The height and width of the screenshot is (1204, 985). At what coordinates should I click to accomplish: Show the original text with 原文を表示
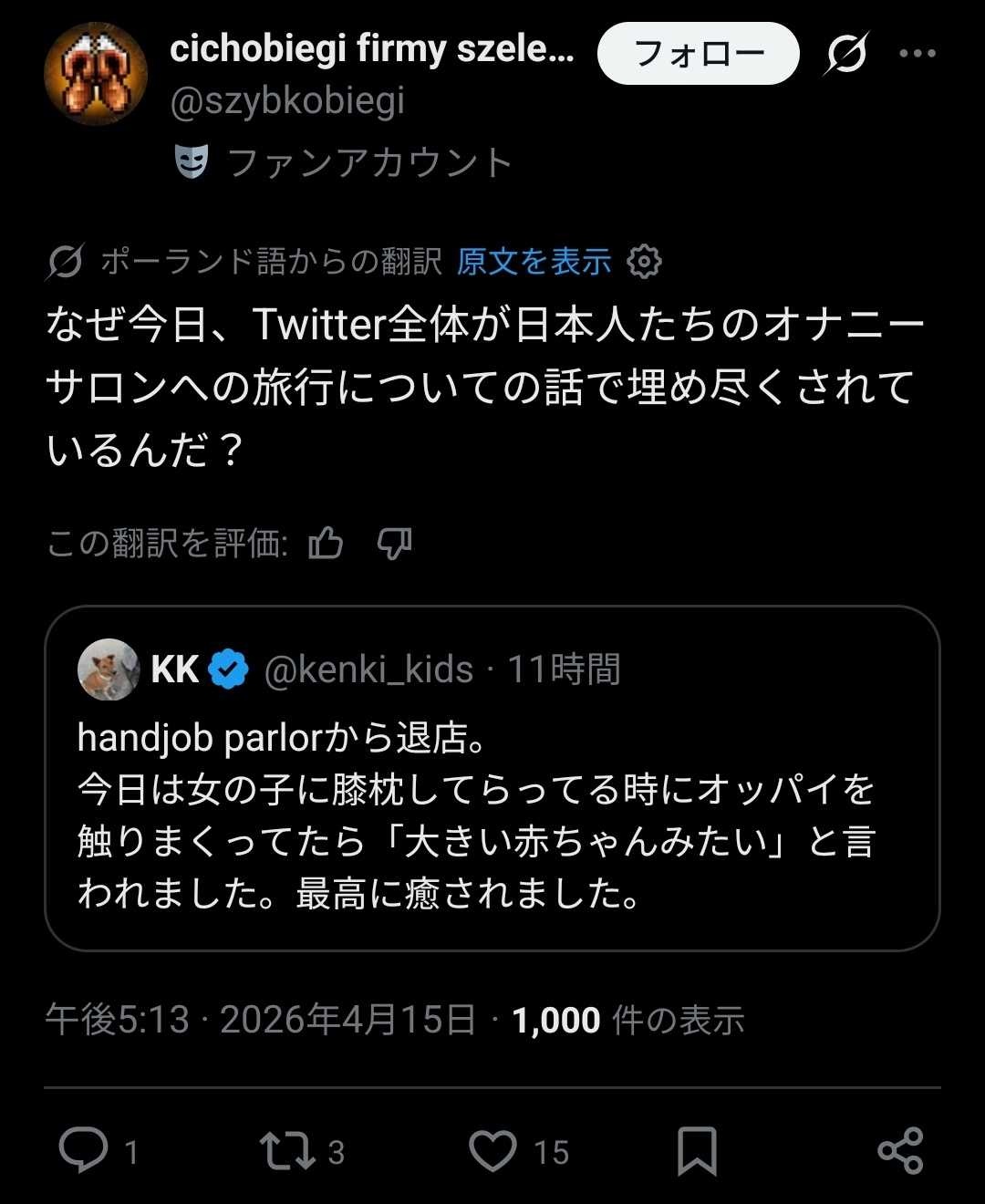click(532, 261)
